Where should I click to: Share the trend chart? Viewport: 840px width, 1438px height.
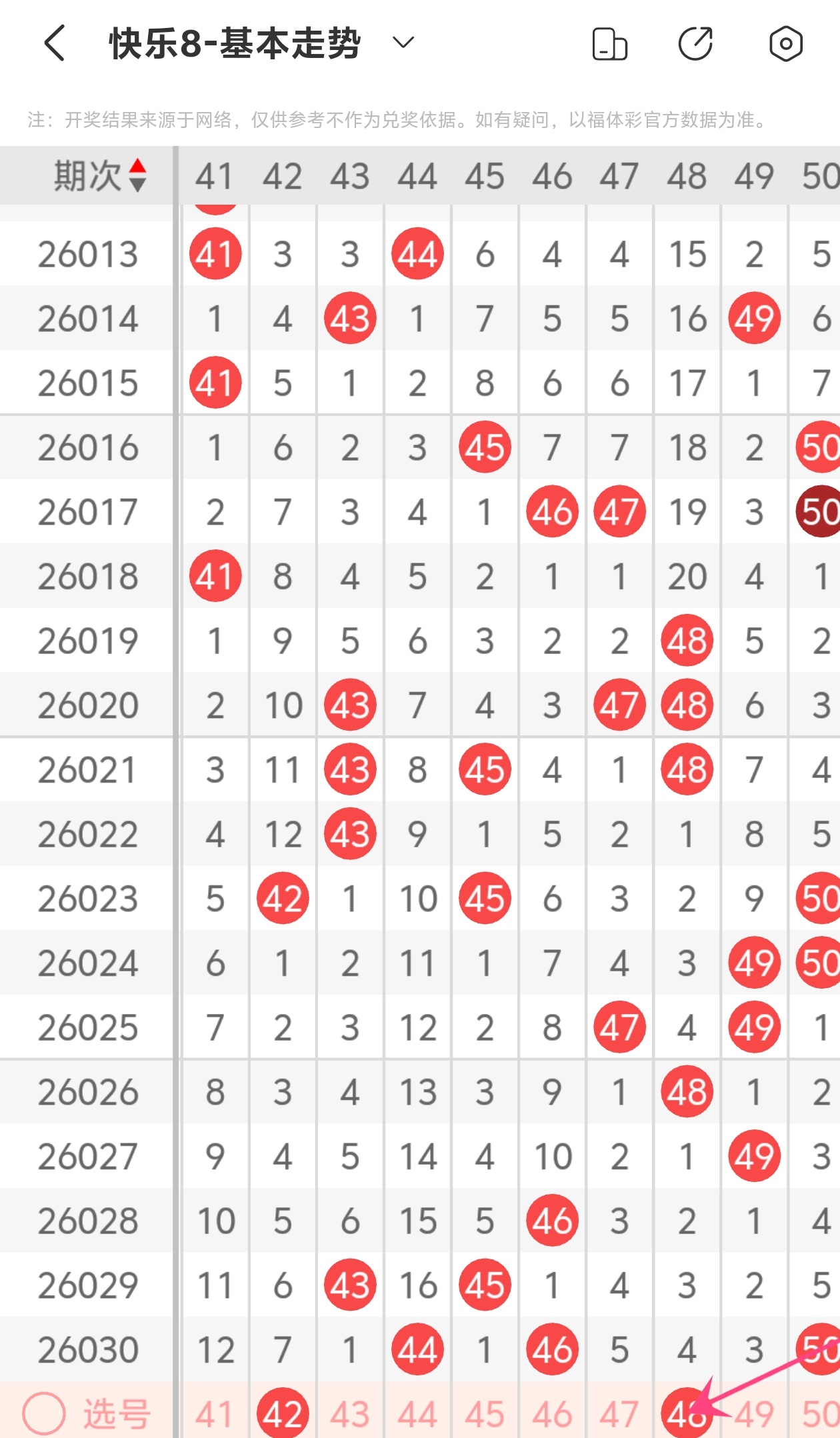[696, 45]
